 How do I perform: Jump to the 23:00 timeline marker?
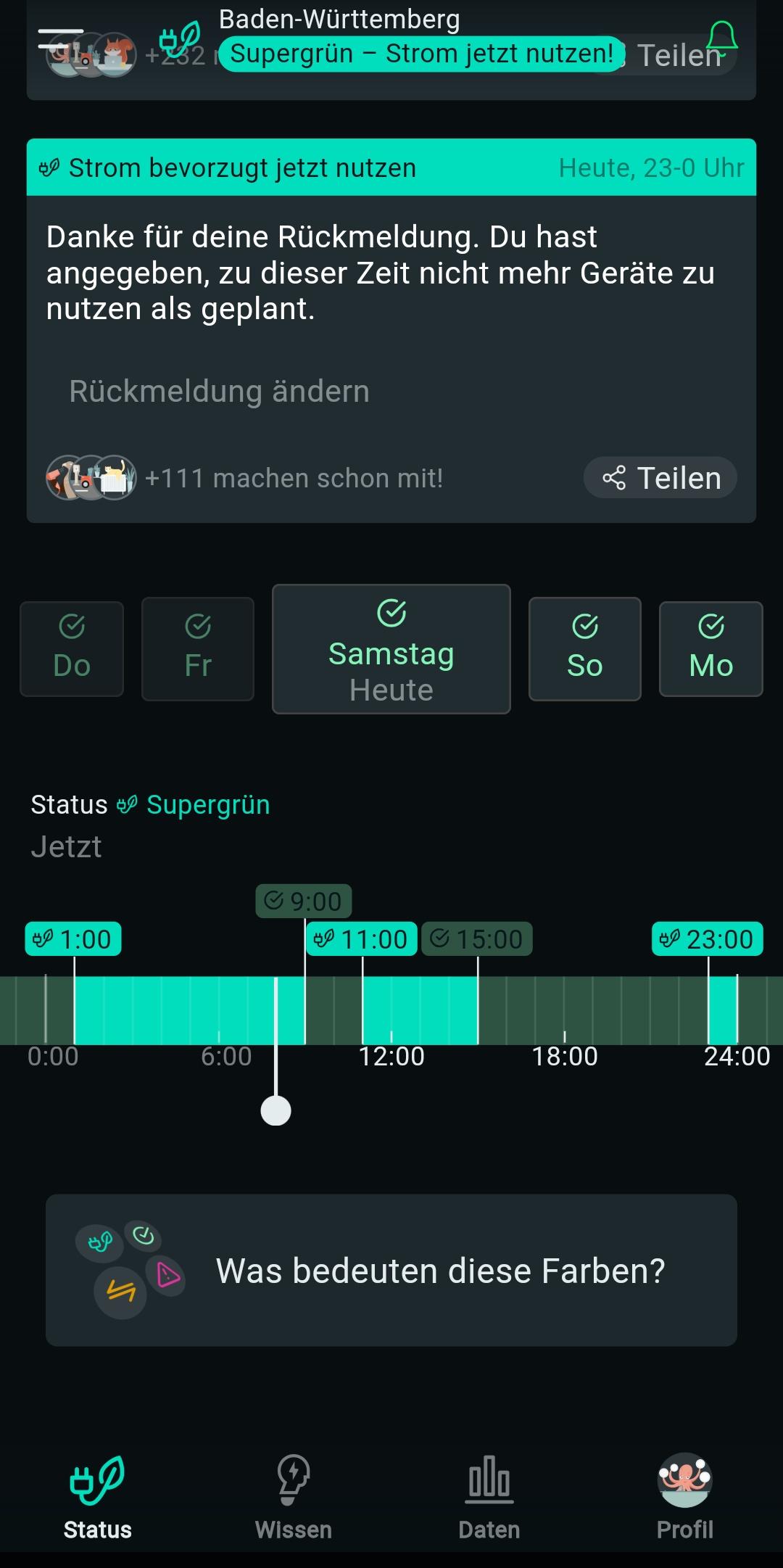(x=707, y=939)
